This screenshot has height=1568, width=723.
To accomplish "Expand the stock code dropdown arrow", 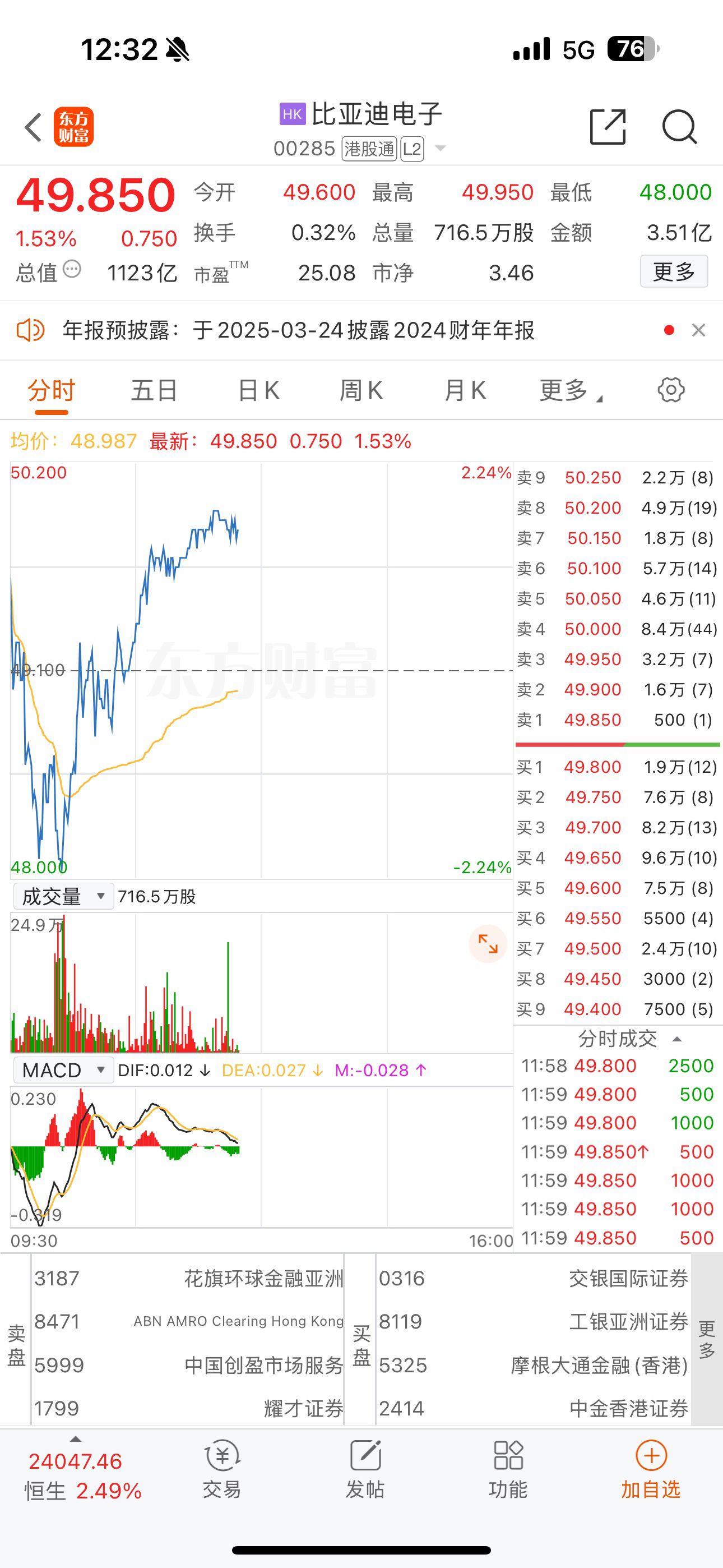I will pos(441,149).
